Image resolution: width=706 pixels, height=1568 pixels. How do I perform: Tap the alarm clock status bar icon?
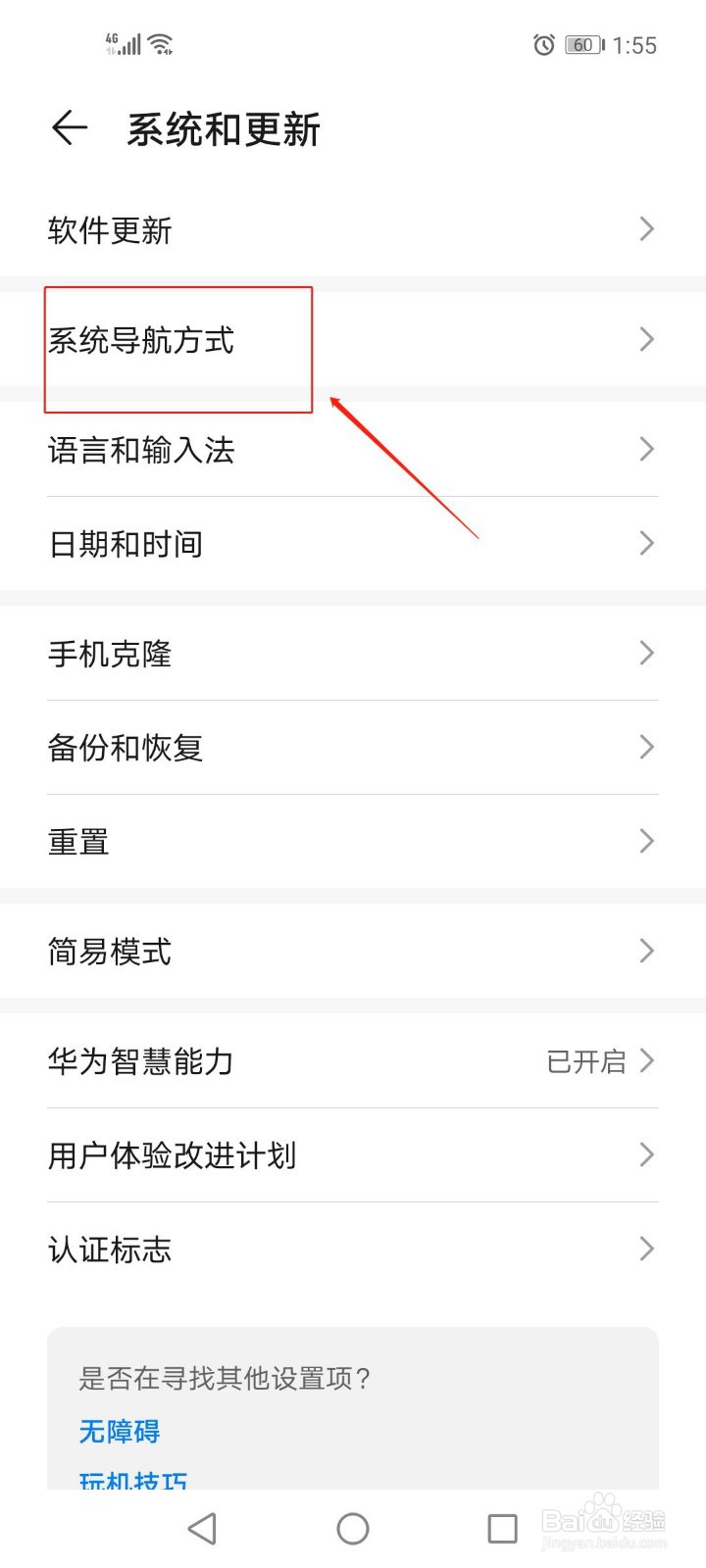543,44
